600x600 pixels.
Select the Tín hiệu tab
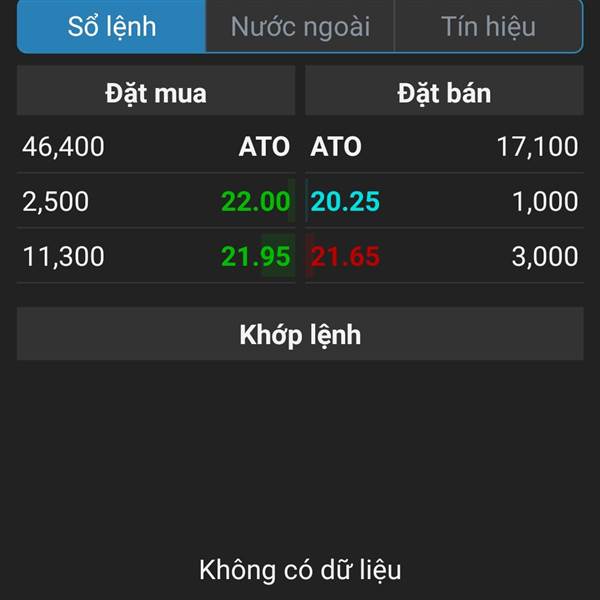click(x=488, y=27)
